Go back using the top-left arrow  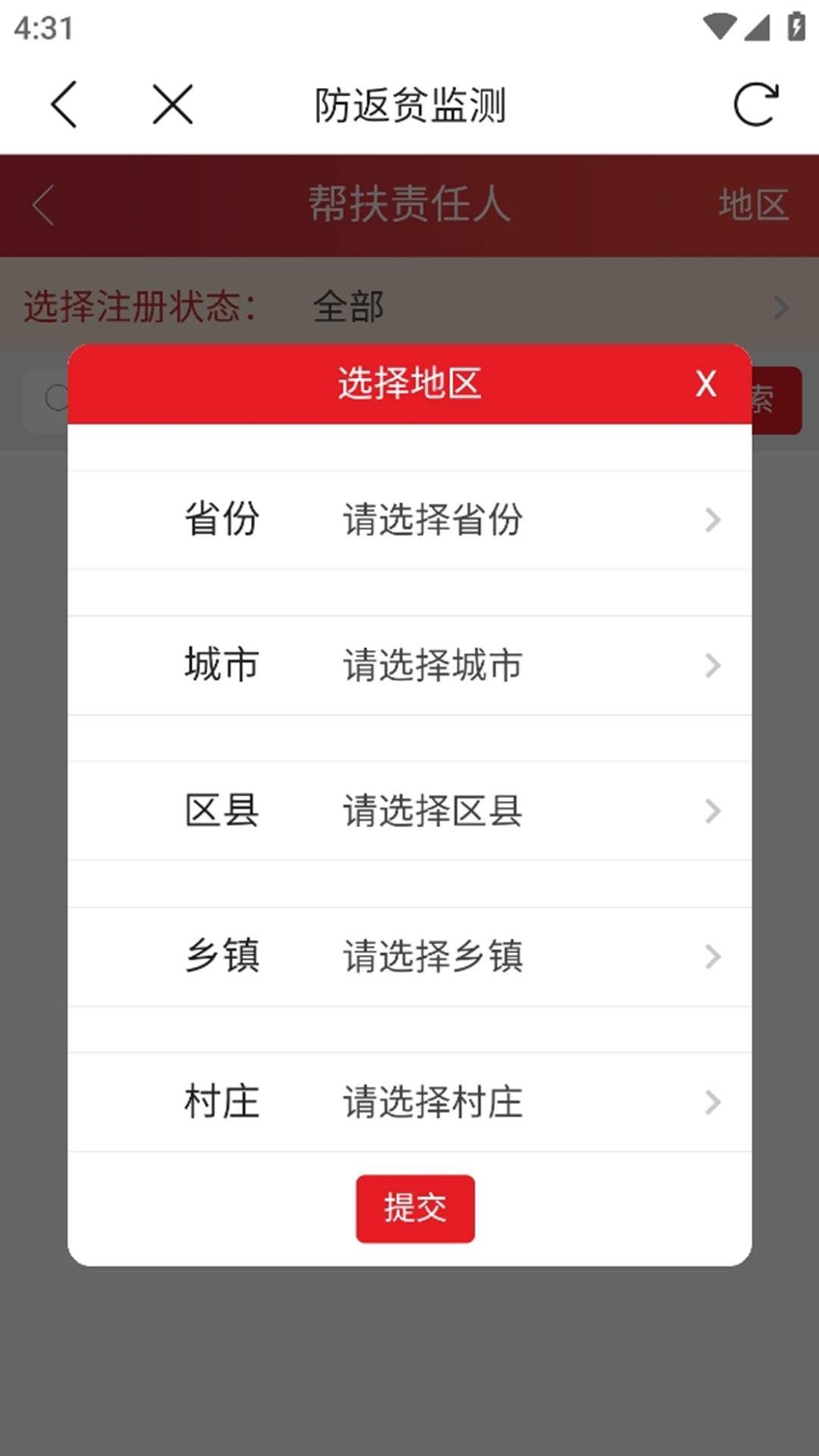pos(64,105)
